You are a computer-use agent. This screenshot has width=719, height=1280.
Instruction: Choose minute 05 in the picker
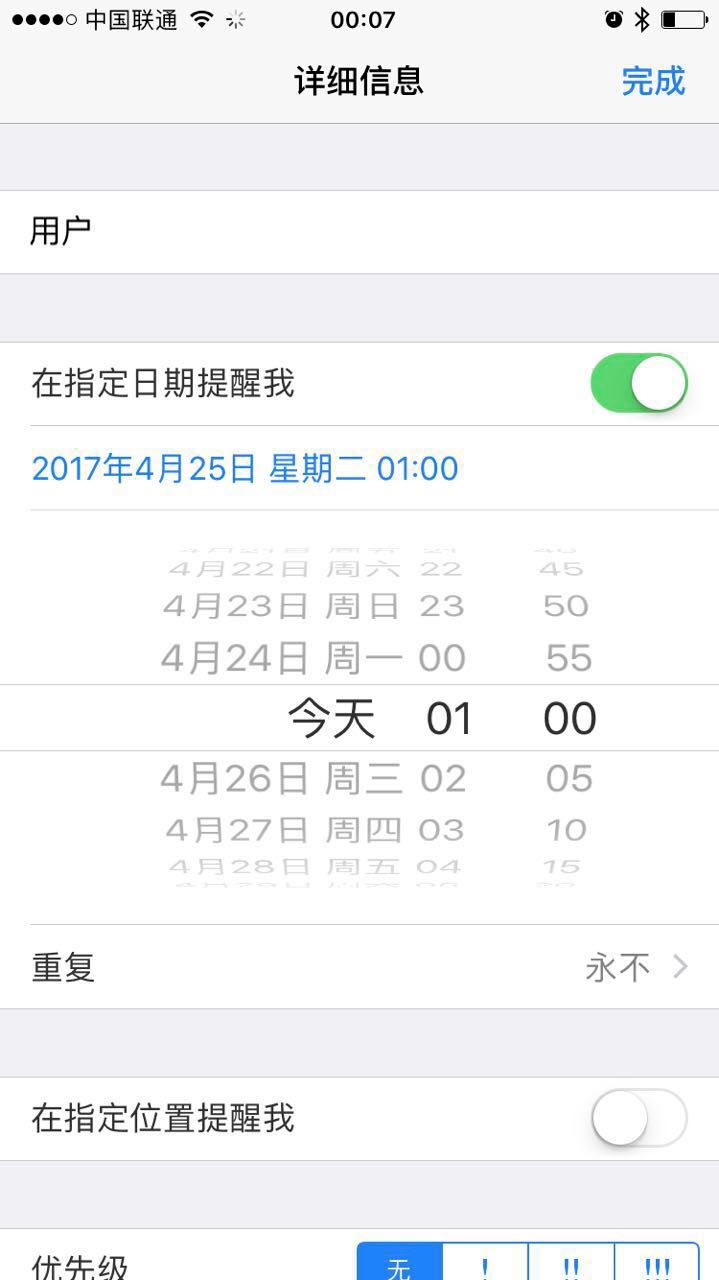tap(569, 779)
